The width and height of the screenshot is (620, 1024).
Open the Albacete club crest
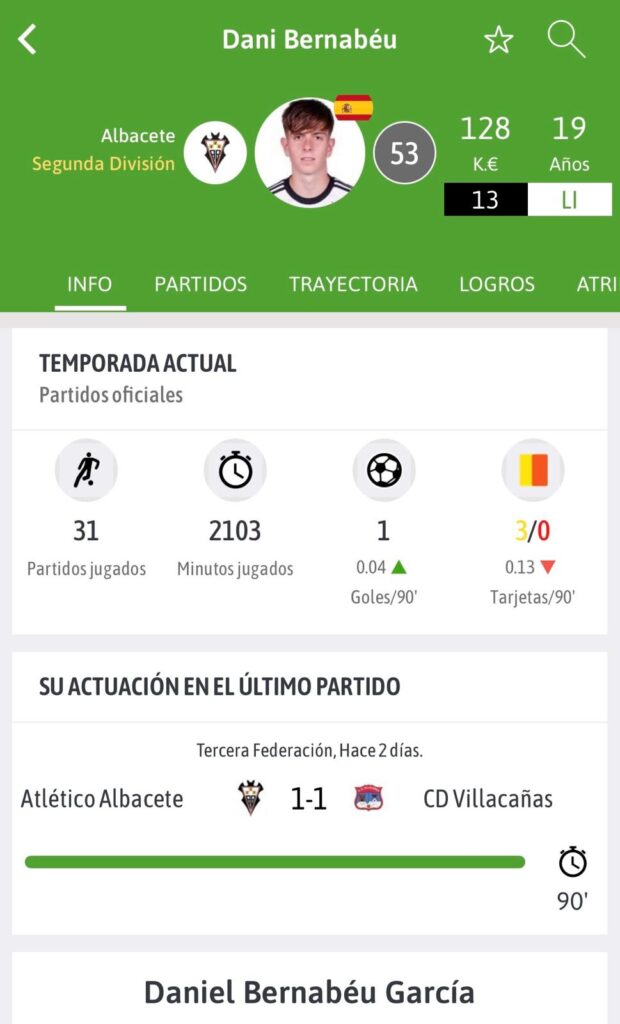(x=215, y=152)
